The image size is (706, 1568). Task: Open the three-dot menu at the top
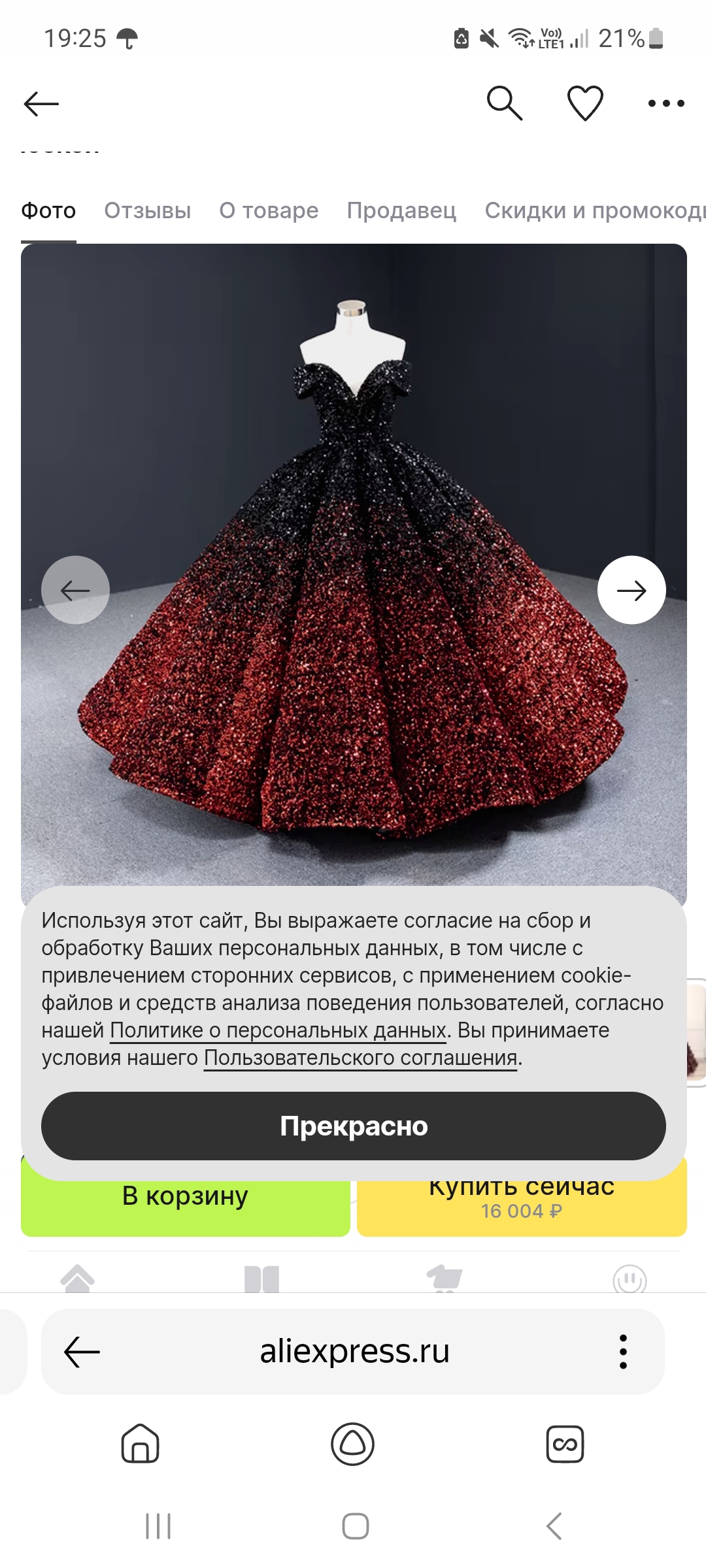(x=666, y=103)
